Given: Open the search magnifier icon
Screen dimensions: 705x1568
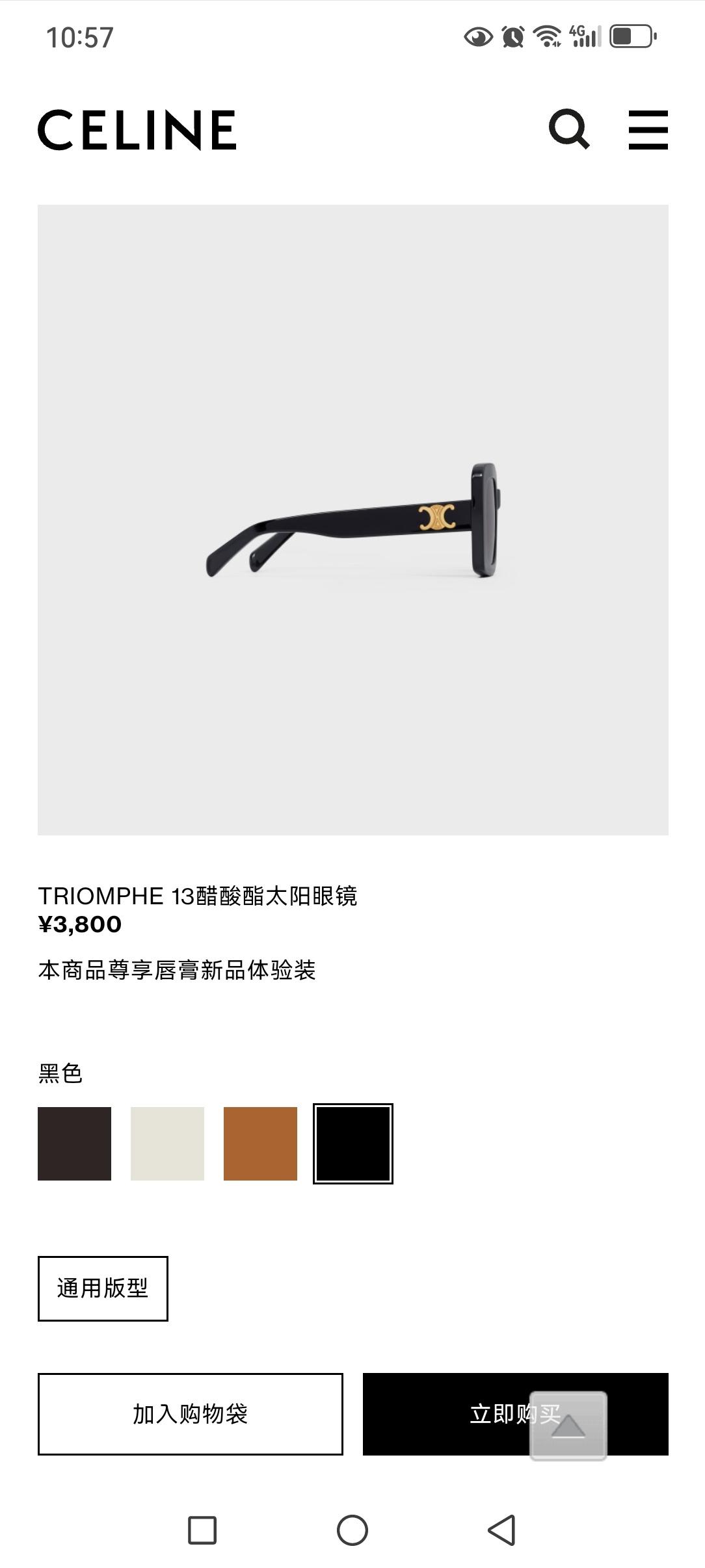Looking at the screenshot, I should point(569,129).
